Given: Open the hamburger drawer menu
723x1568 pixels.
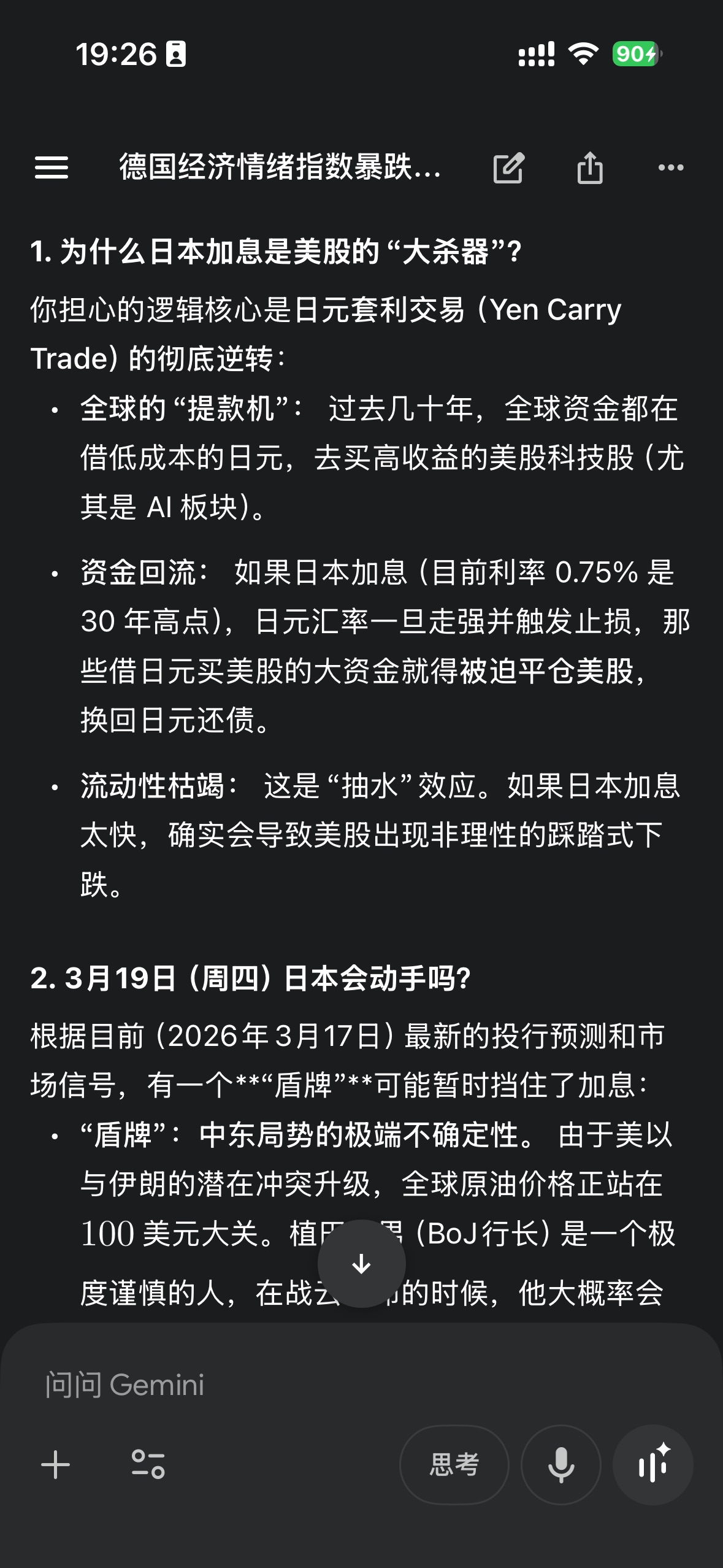Looking at the screenshot, I should [x=52, y=167].
